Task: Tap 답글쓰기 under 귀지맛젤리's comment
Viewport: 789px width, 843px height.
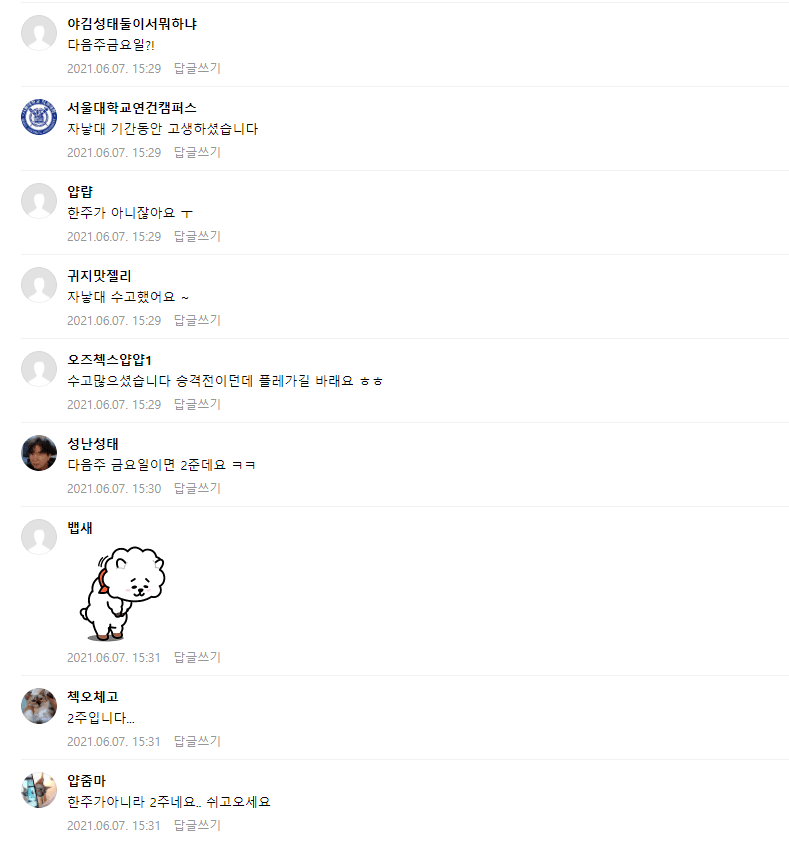Action: pyautogui.click(x=197, y=321)
